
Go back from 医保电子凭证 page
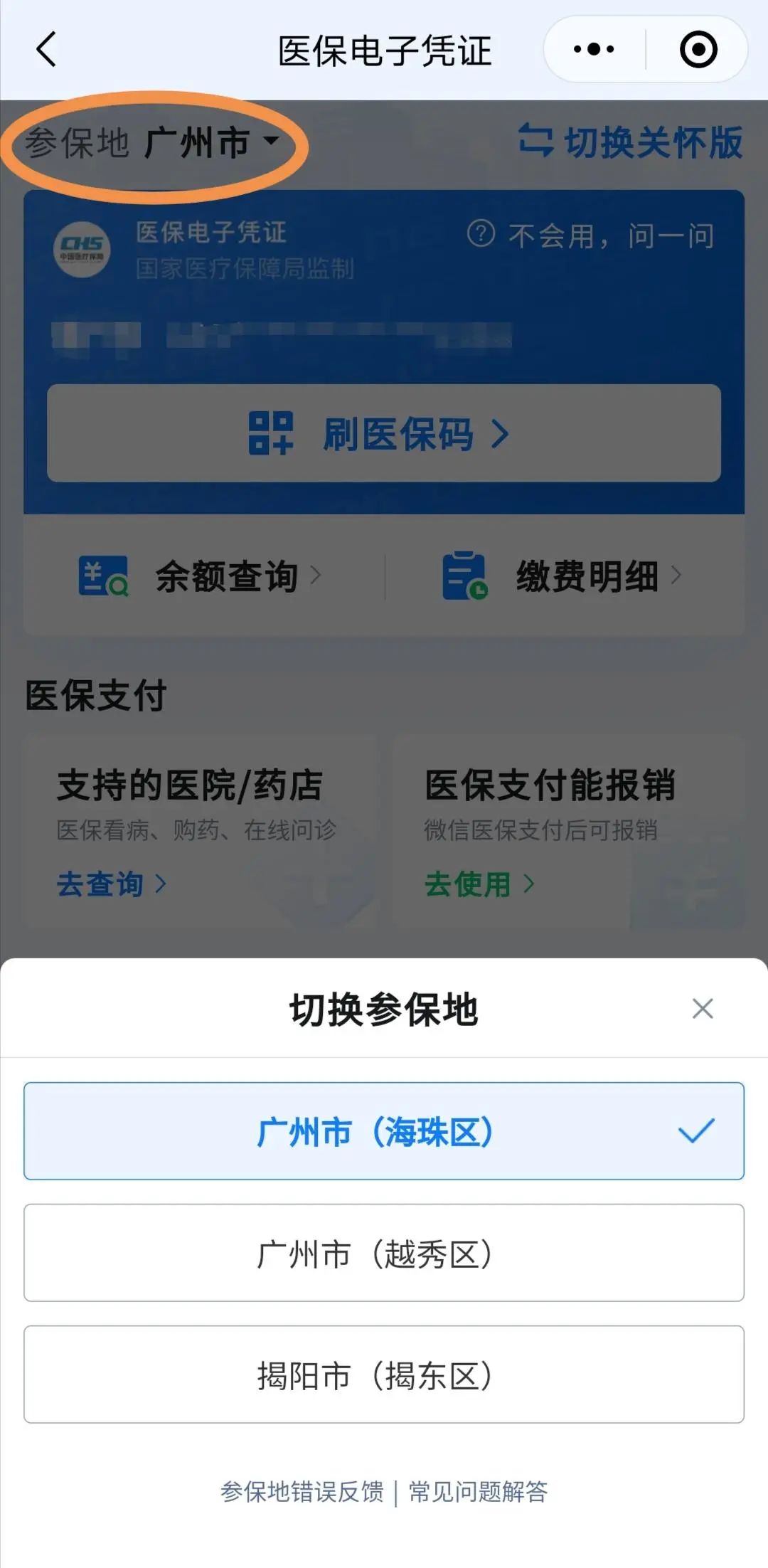click(46, 50)
